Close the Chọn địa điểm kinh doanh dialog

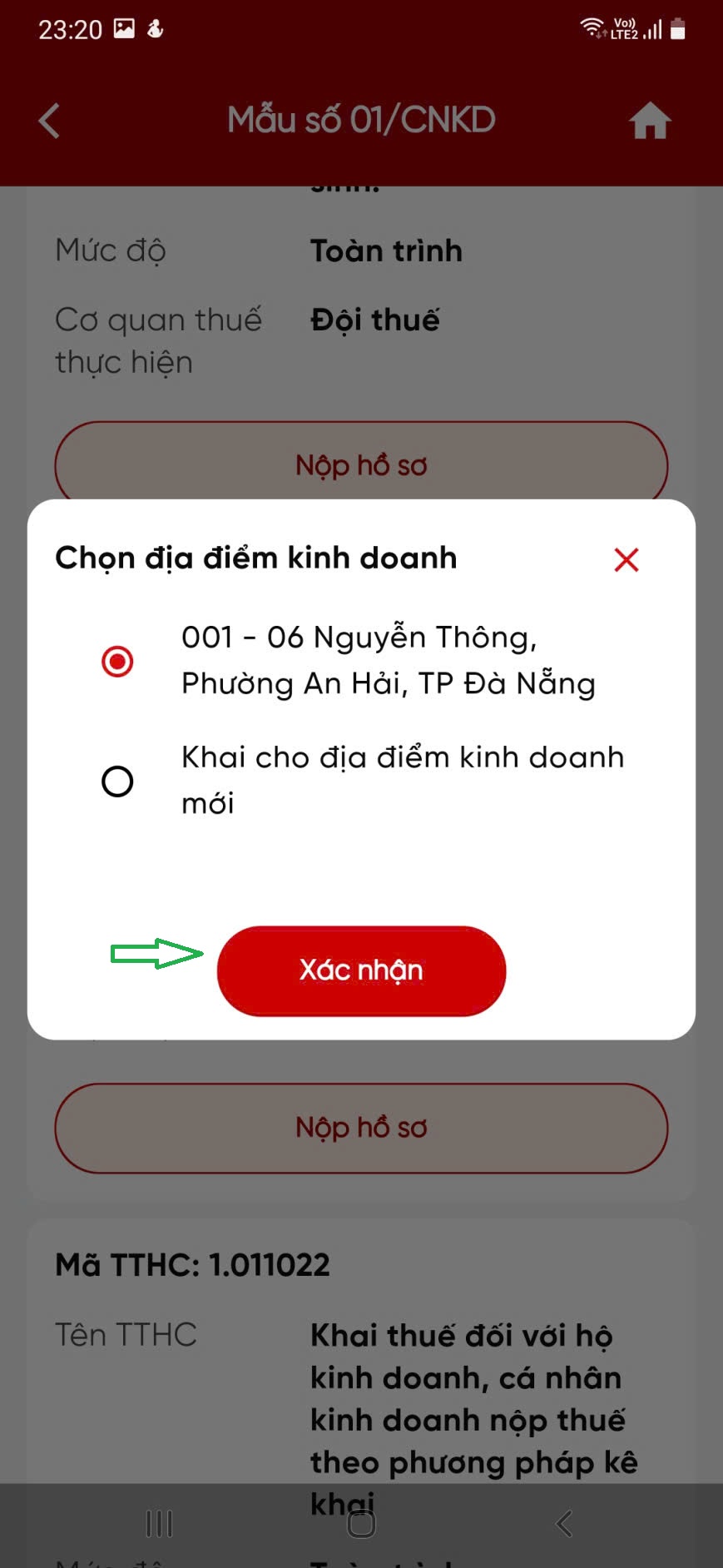tap(626, 560)
